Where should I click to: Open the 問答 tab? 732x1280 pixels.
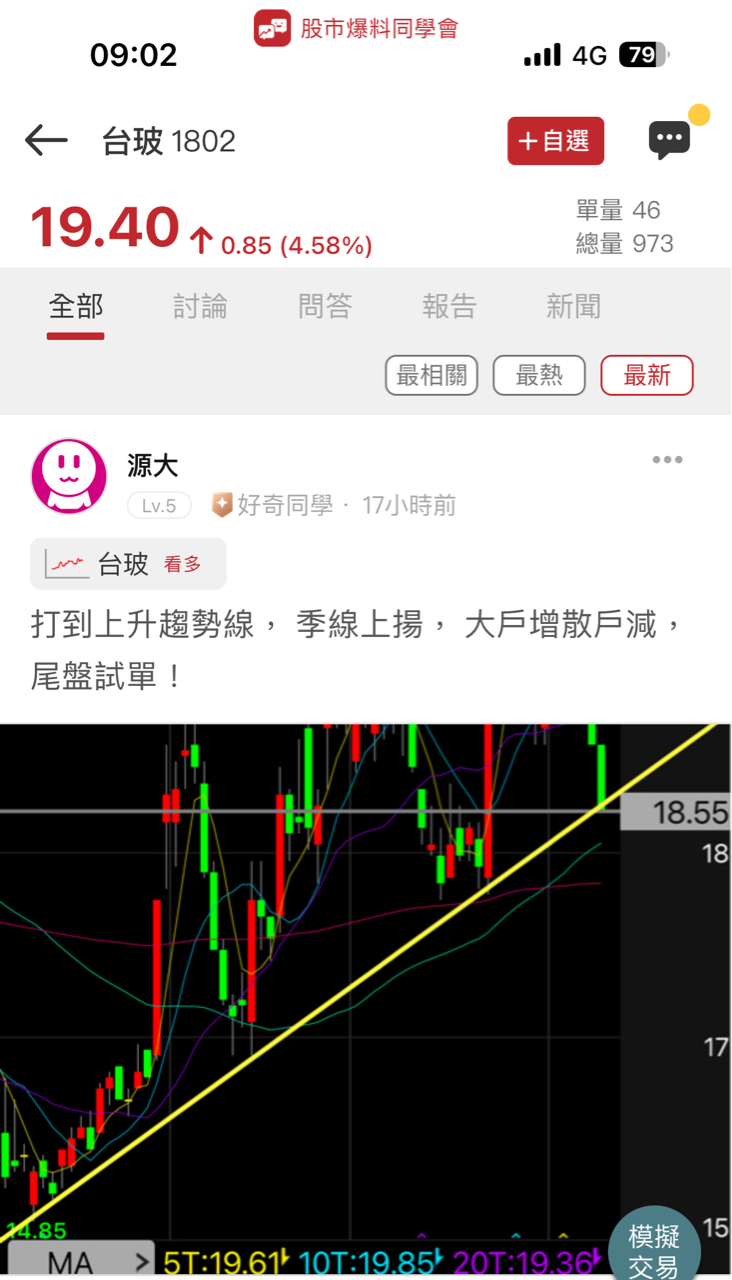pos(325,307)
